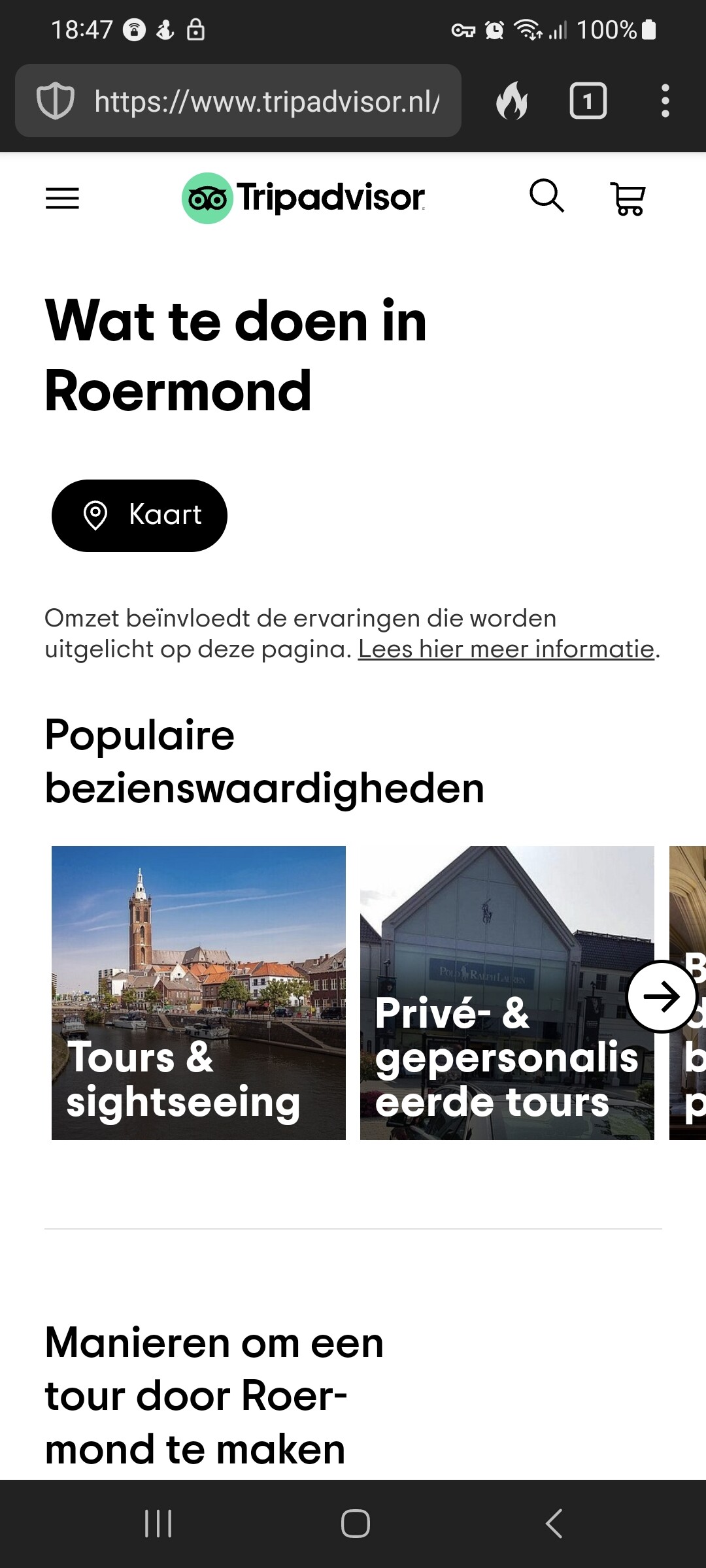Image resolution: width=706 pixels, height=1568 pixels.
Task: Show next attractions with the arrow button
Action: (662, 996)
